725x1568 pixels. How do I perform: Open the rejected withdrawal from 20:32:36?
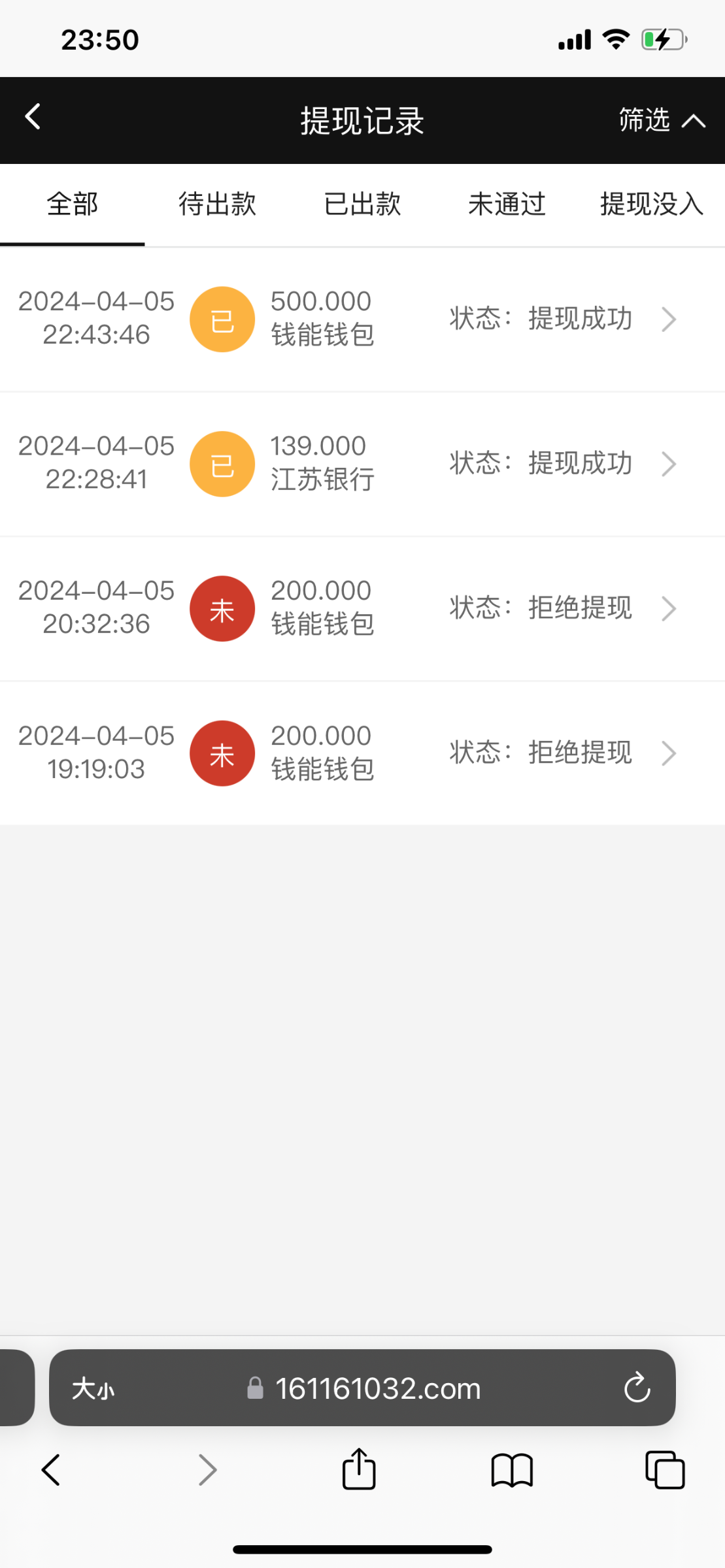[x=362, y=609]
